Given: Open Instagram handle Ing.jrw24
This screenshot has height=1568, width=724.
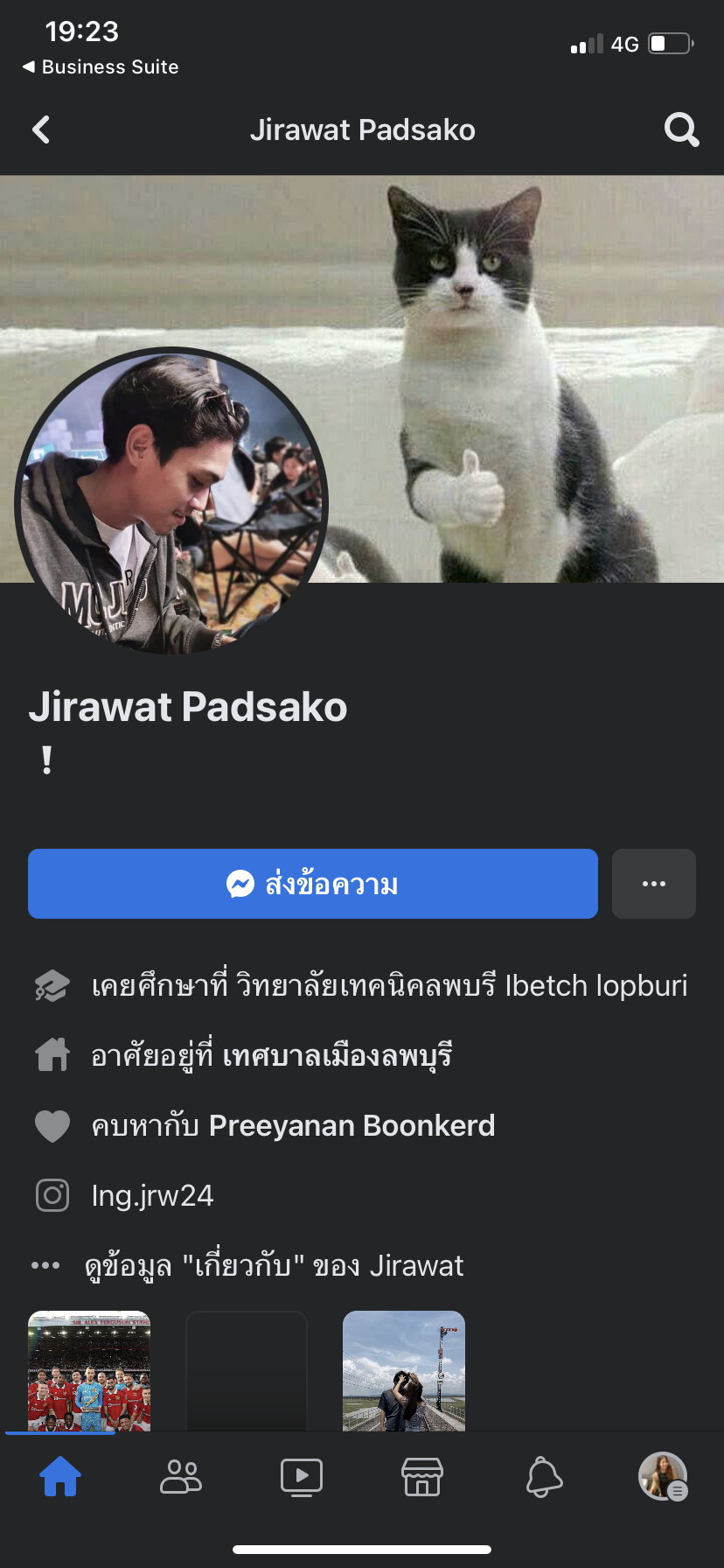Looking at the screenshot, I should [x=152, y=1195].
